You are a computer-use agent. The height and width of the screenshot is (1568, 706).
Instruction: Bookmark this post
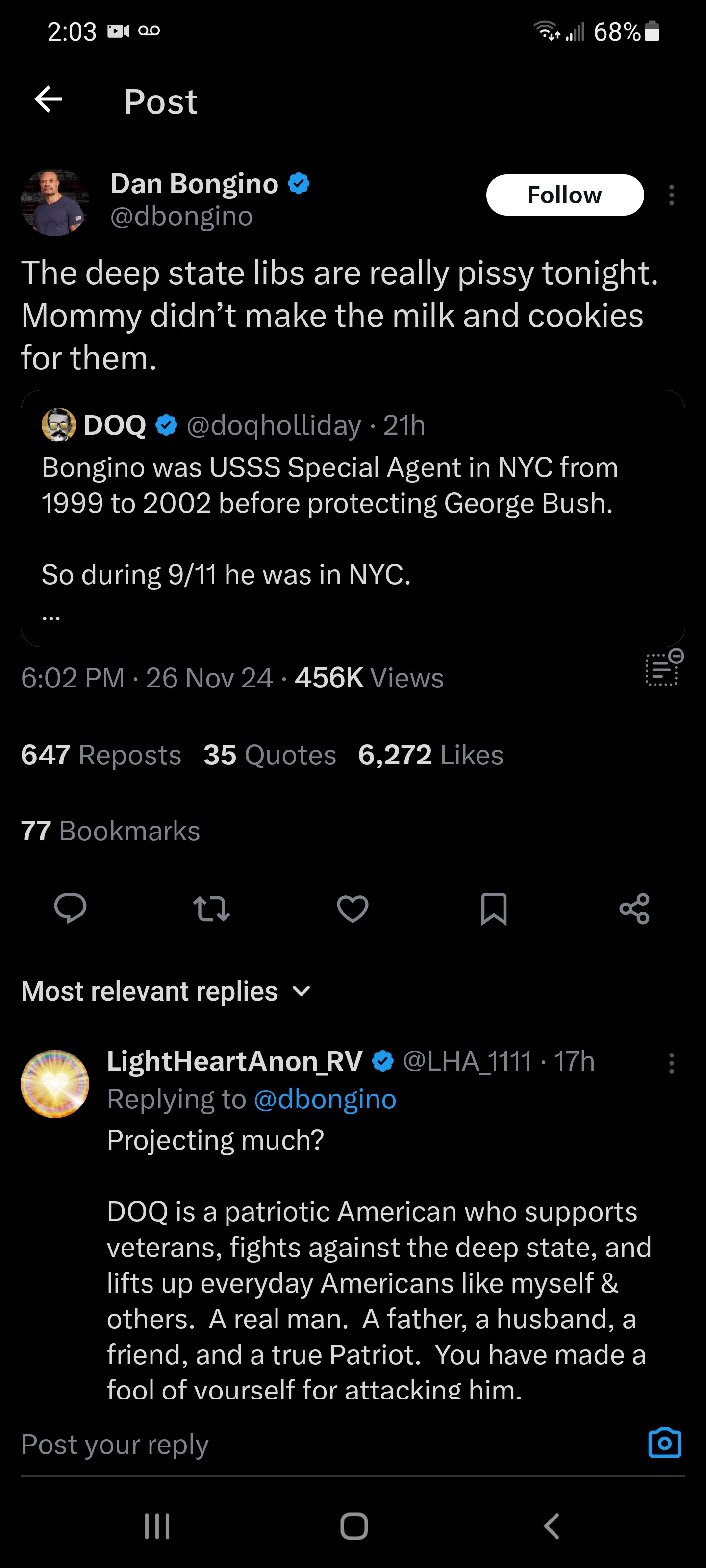pyautogui.click(x=493, y=909)
